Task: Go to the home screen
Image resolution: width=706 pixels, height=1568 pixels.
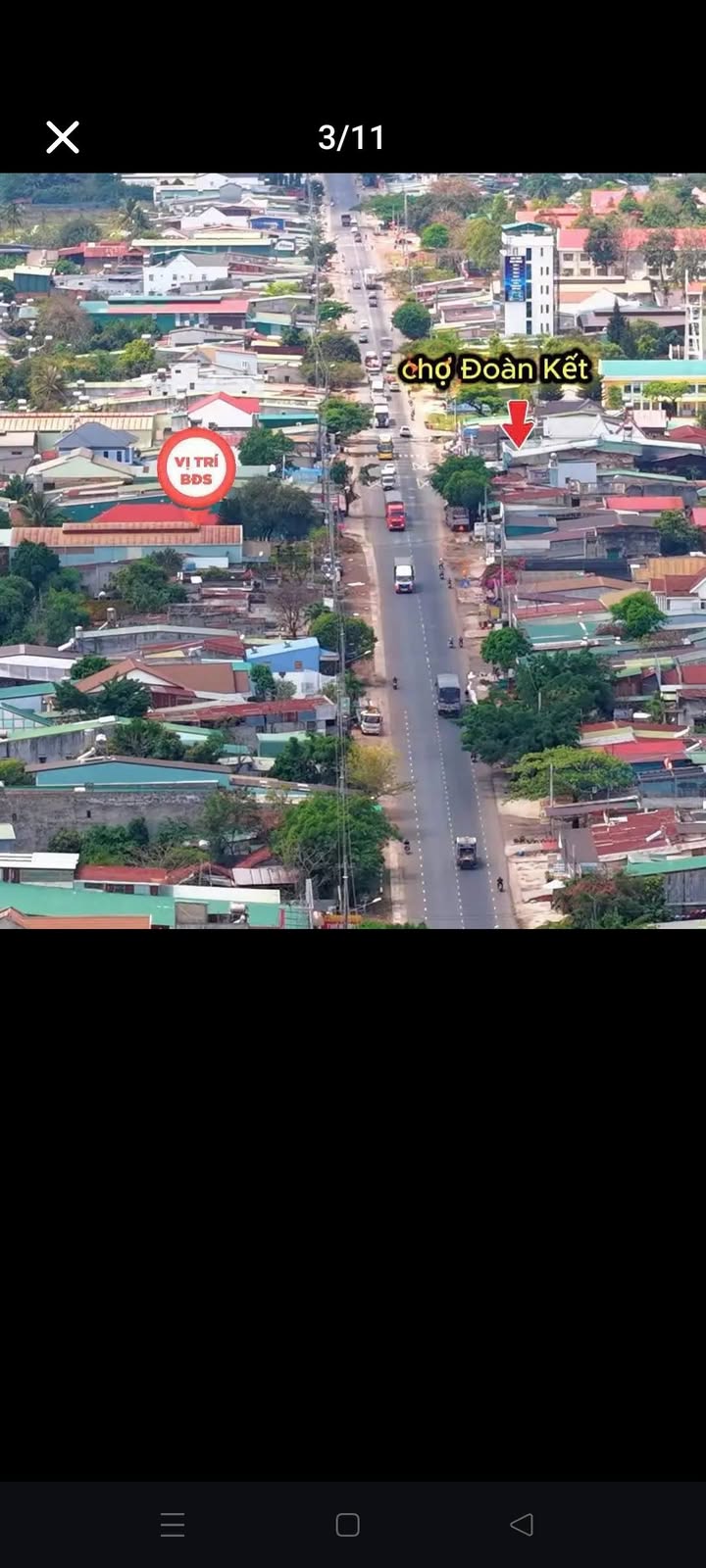Action: click(348, 1524)
